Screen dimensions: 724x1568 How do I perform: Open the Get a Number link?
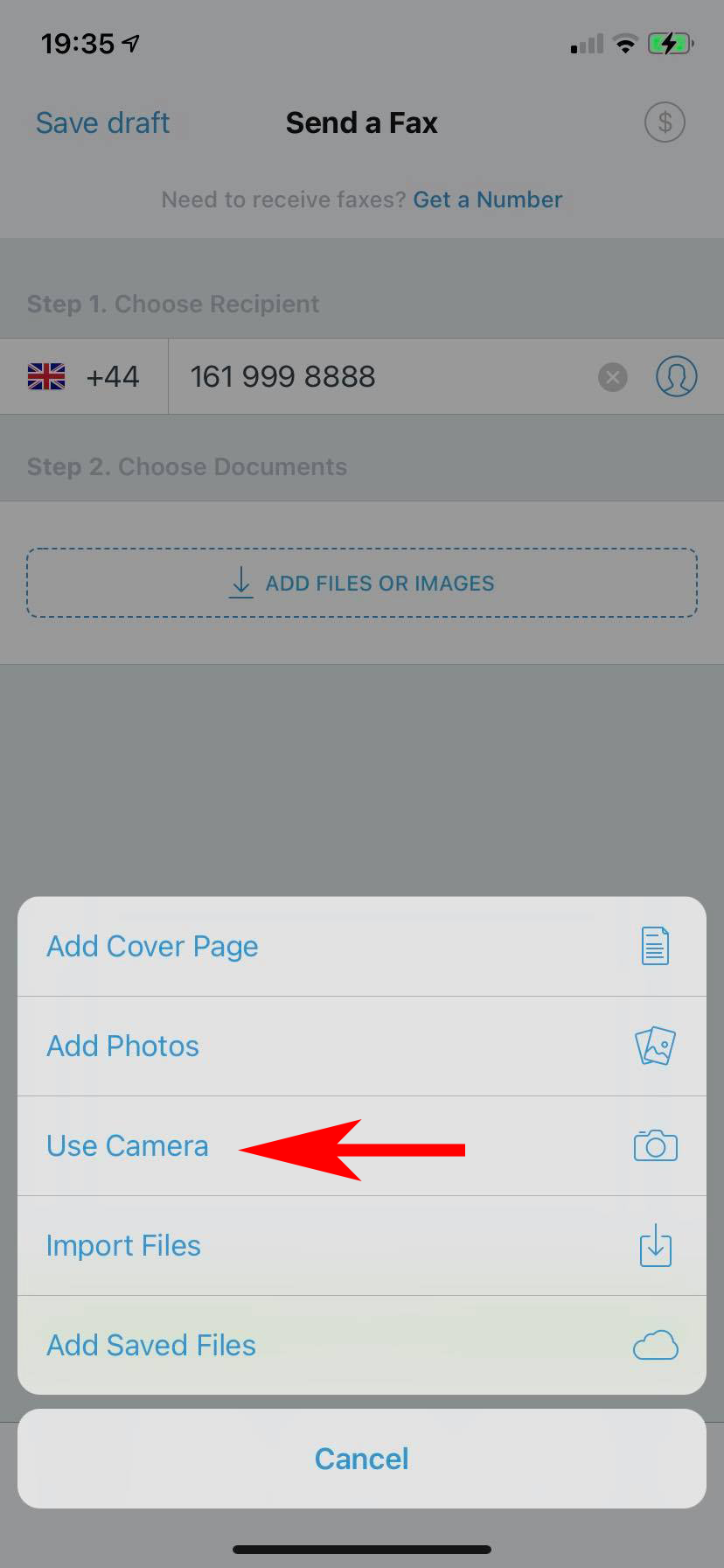pyautogui.click(x=487, y=200)
